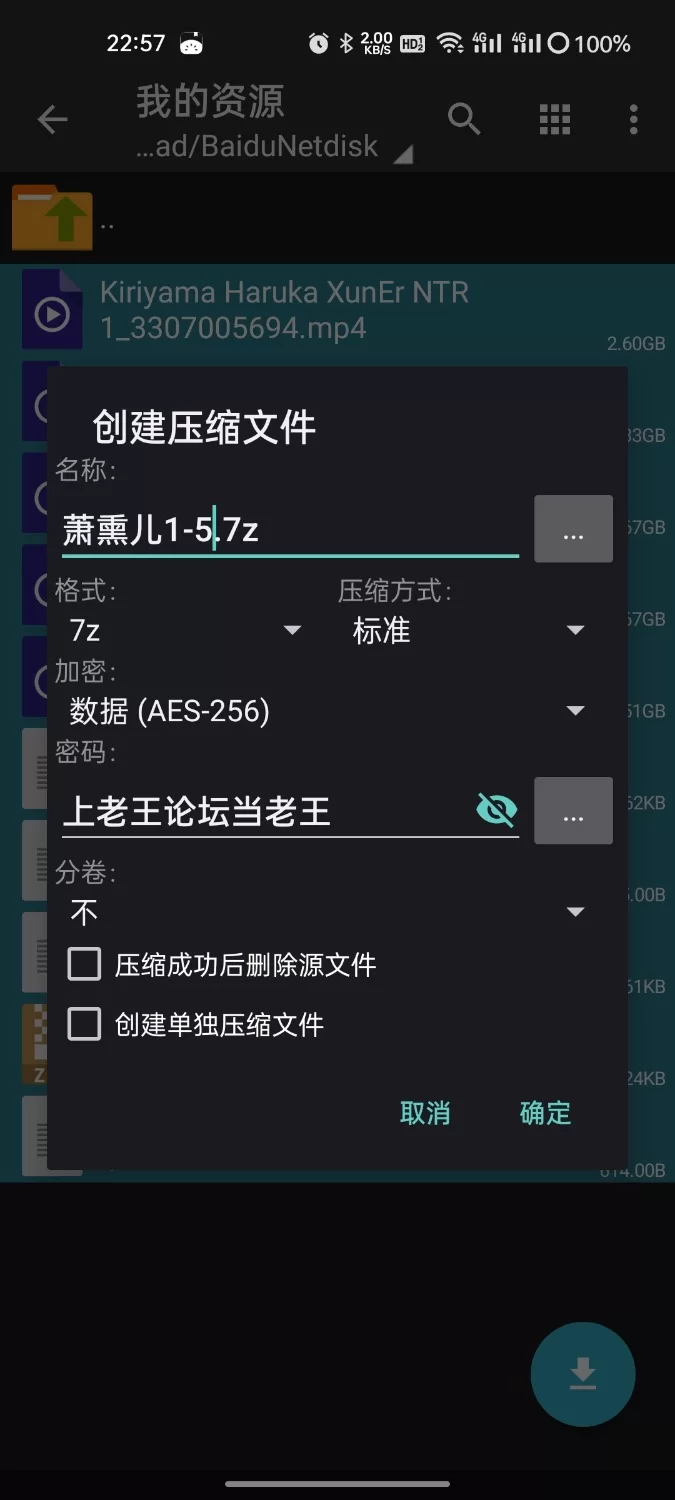Open the options button beside the password field
This screenshot has width=675, height=1500.
[x=573, y=811]
